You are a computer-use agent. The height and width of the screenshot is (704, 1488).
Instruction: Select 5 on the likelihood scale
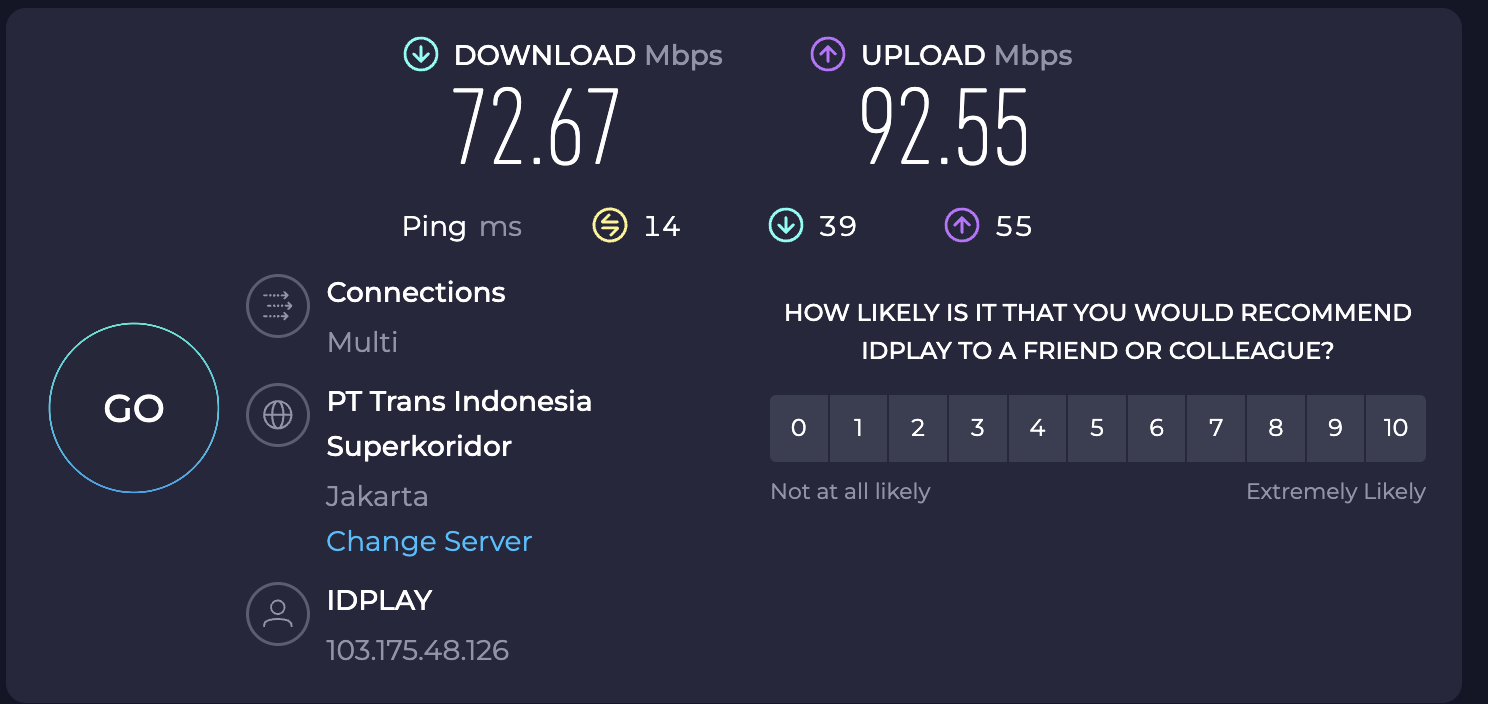[1097, 428]
